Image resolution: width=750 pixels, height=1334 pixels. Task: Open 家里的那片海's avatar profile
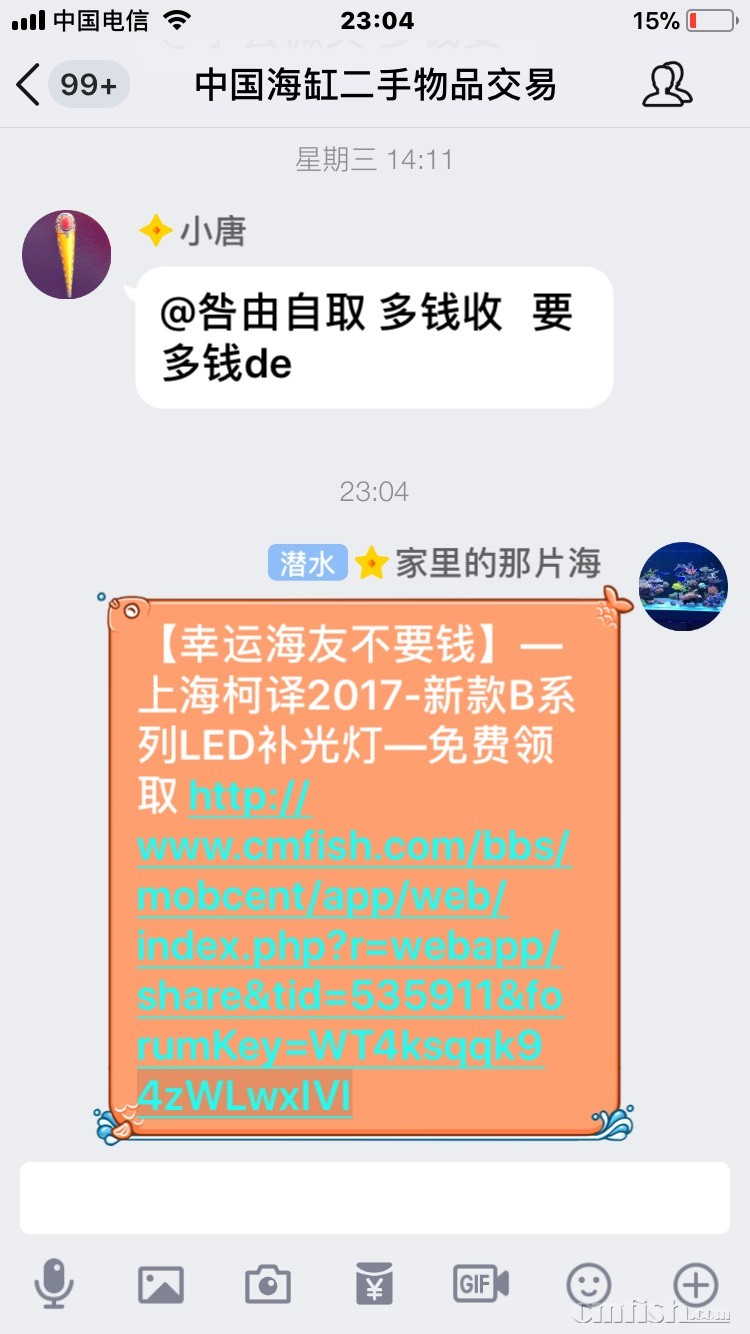tap(683, 586)
